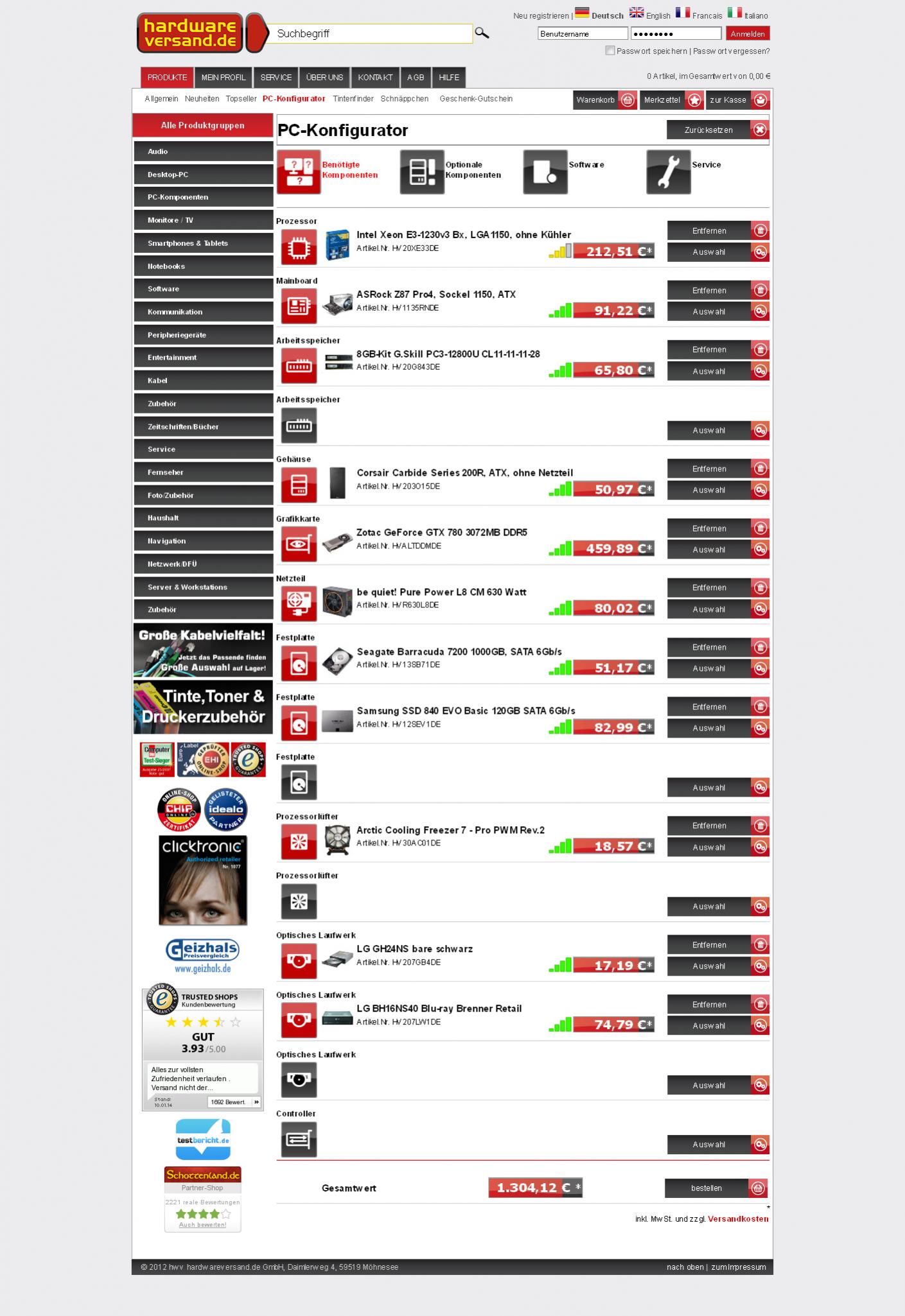Switch language to English
This screenshot has height=1316, width=905.
click(649, 15)
